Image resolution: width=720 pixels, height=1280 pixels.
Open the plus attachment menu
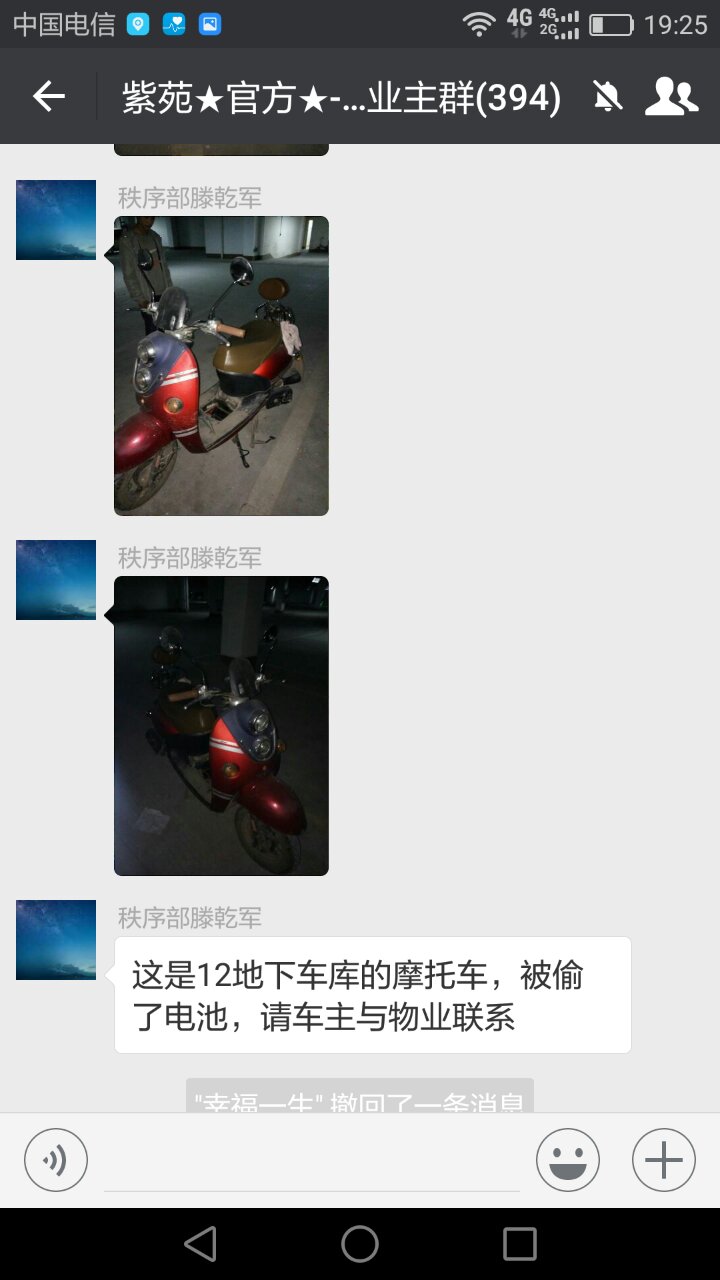(x=664, y=1160)
